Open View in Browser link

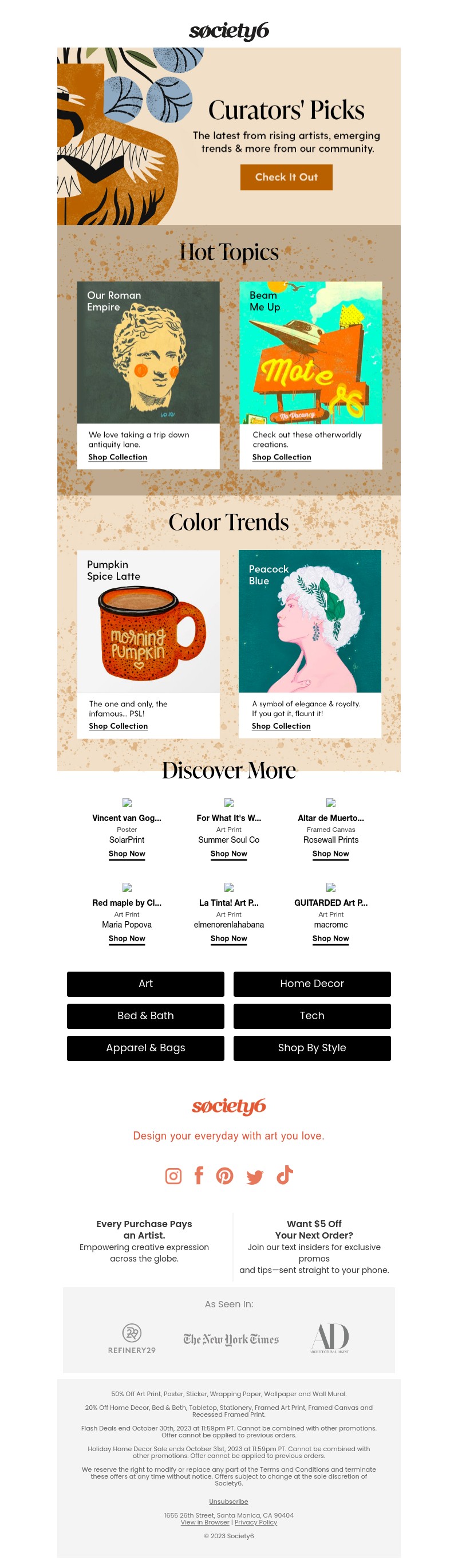coord(205,1522)
